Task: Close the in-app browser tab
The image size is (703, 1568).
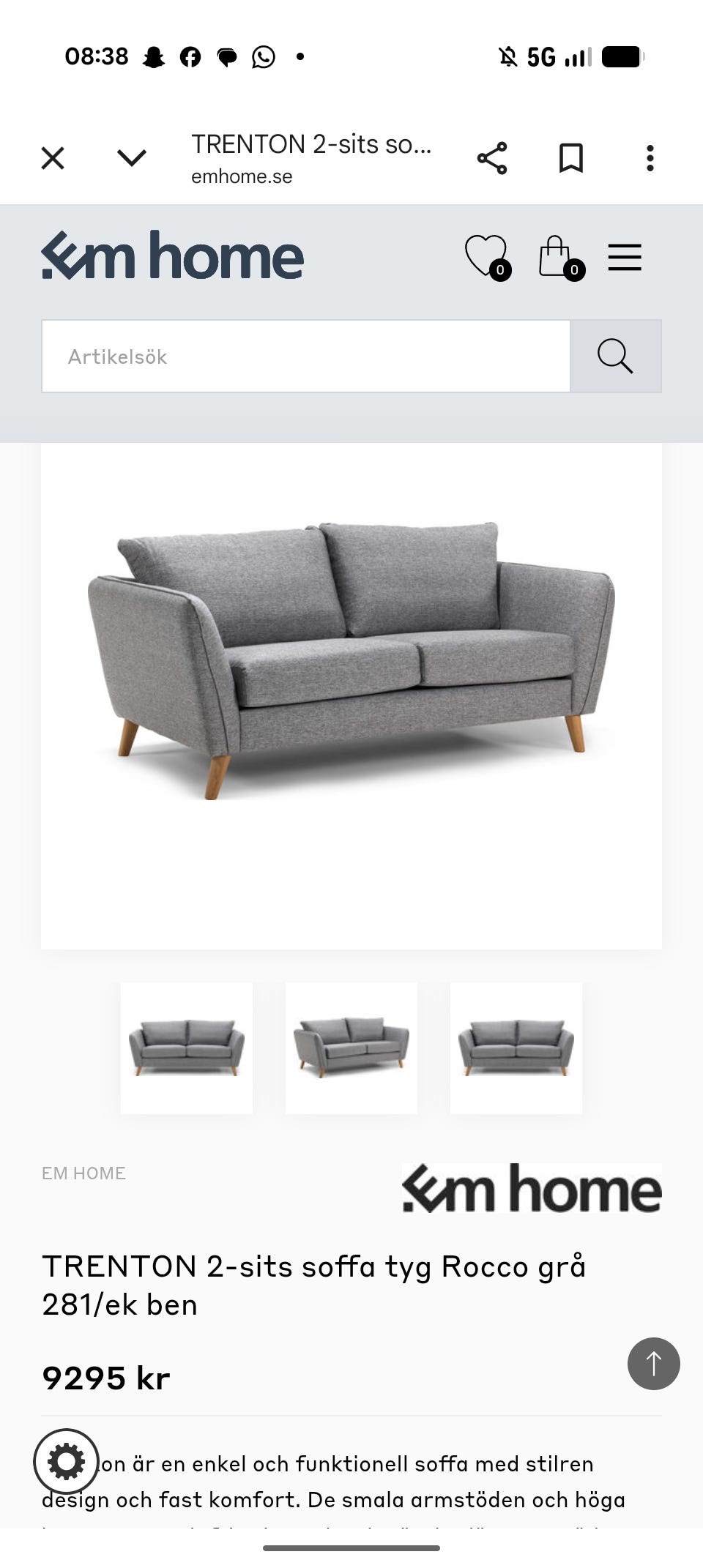Action: click(x=53, y=157)
